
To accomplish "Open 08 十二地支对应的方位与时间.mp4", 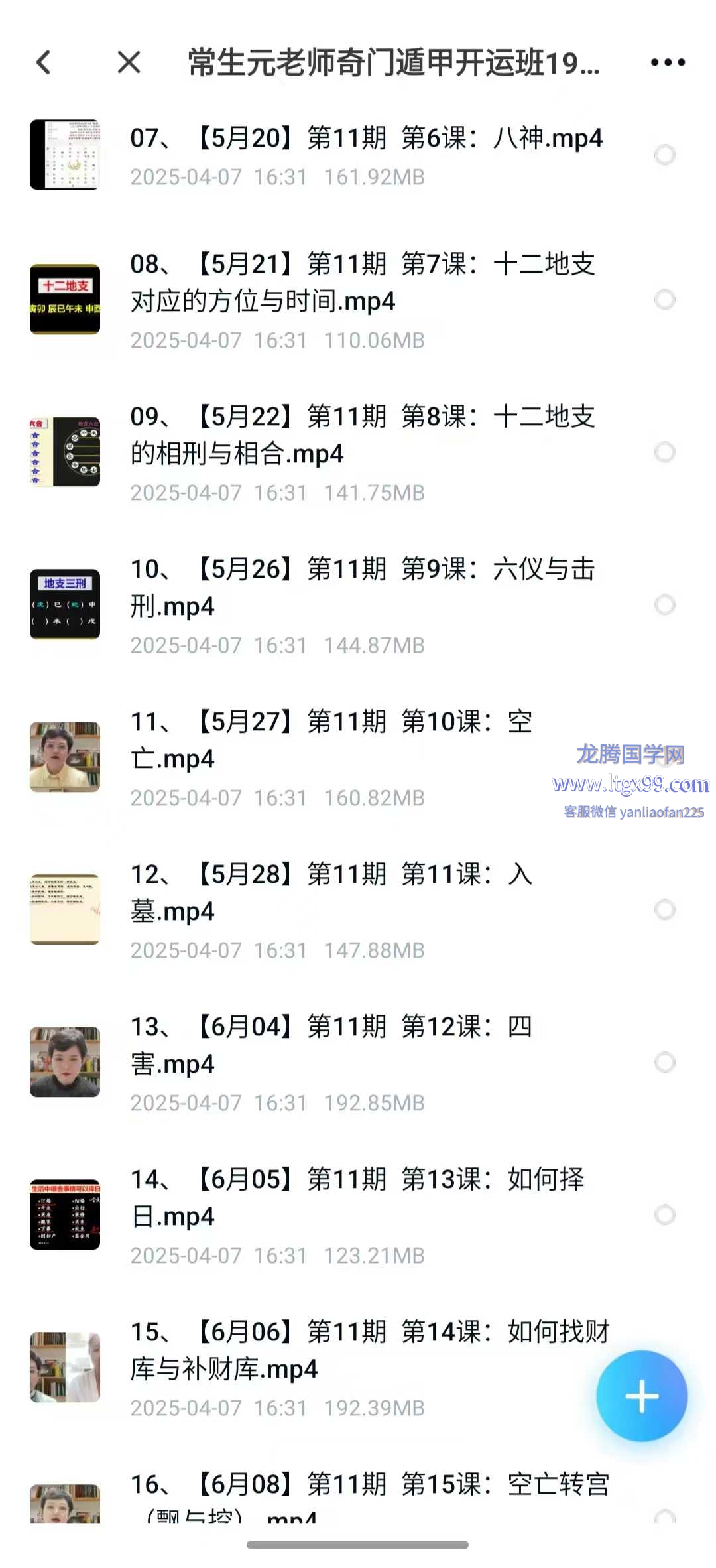I will 363,283.
